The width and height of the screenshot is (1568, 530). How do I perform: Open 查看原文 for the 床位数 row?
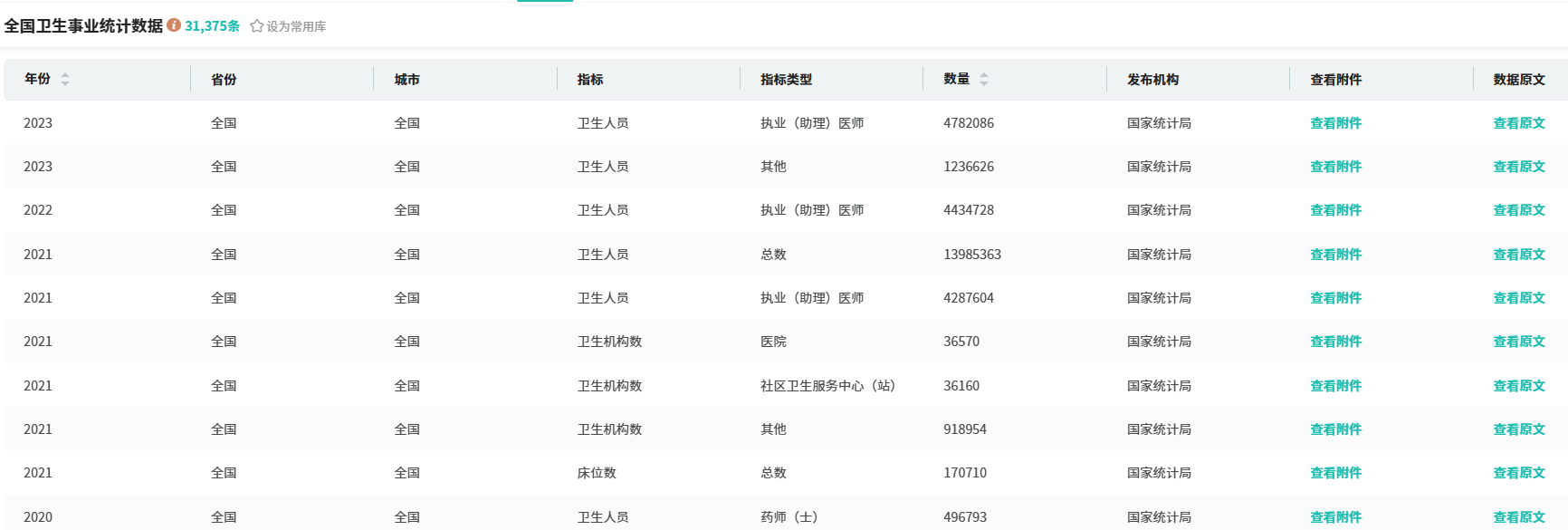click(1518, 473)
